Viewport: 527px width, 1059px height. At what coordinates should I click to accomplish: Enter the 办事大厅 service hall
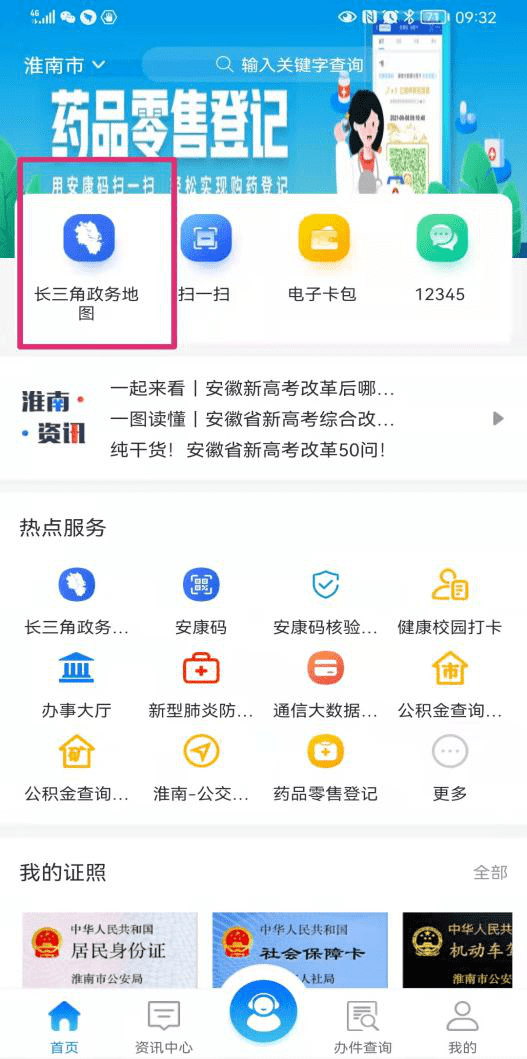(x=76, y=683)
